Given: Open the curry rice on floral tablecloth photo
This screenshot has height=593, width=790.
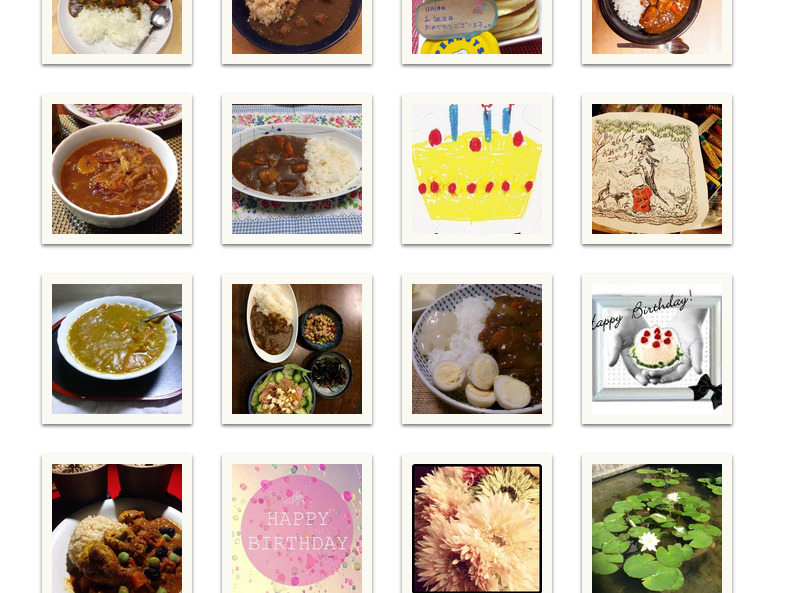Looking at the screenshot, I should [x=297, y=169].
